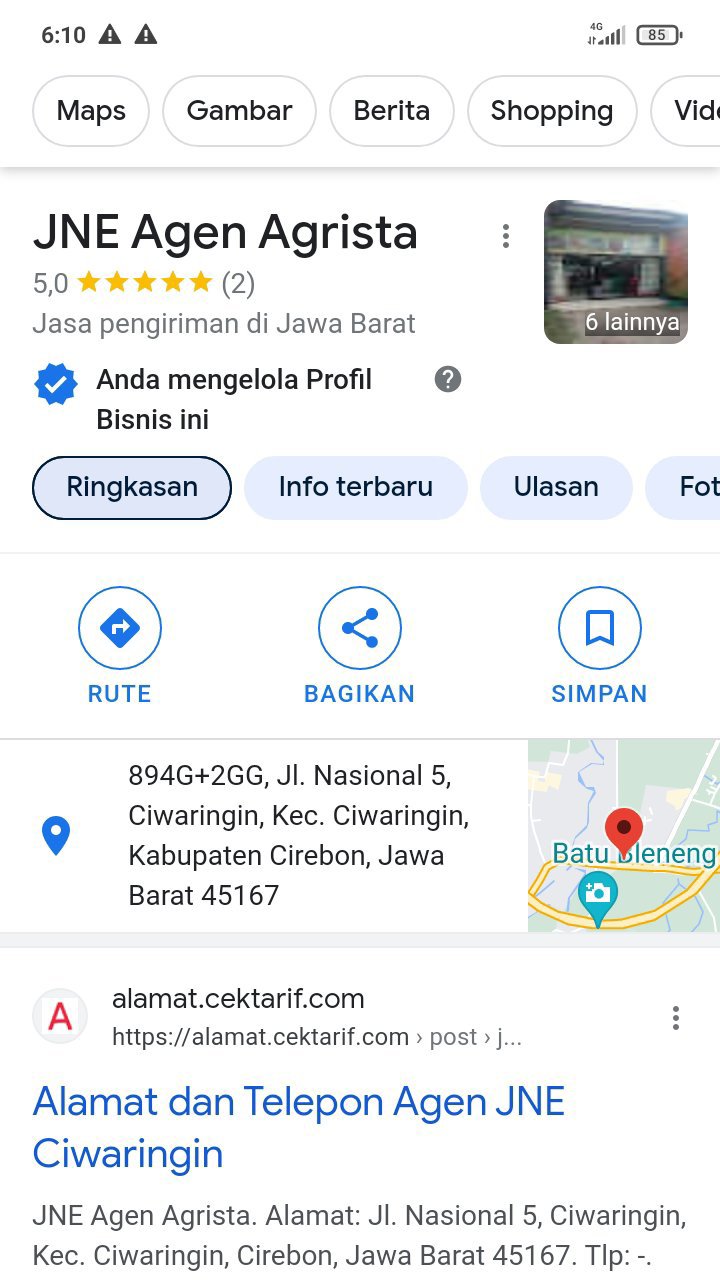Open the Alamat dan Telepon Agen JNE Ciwaringin link
This screenshot has width=720, height=1280.
[299, 1127]
